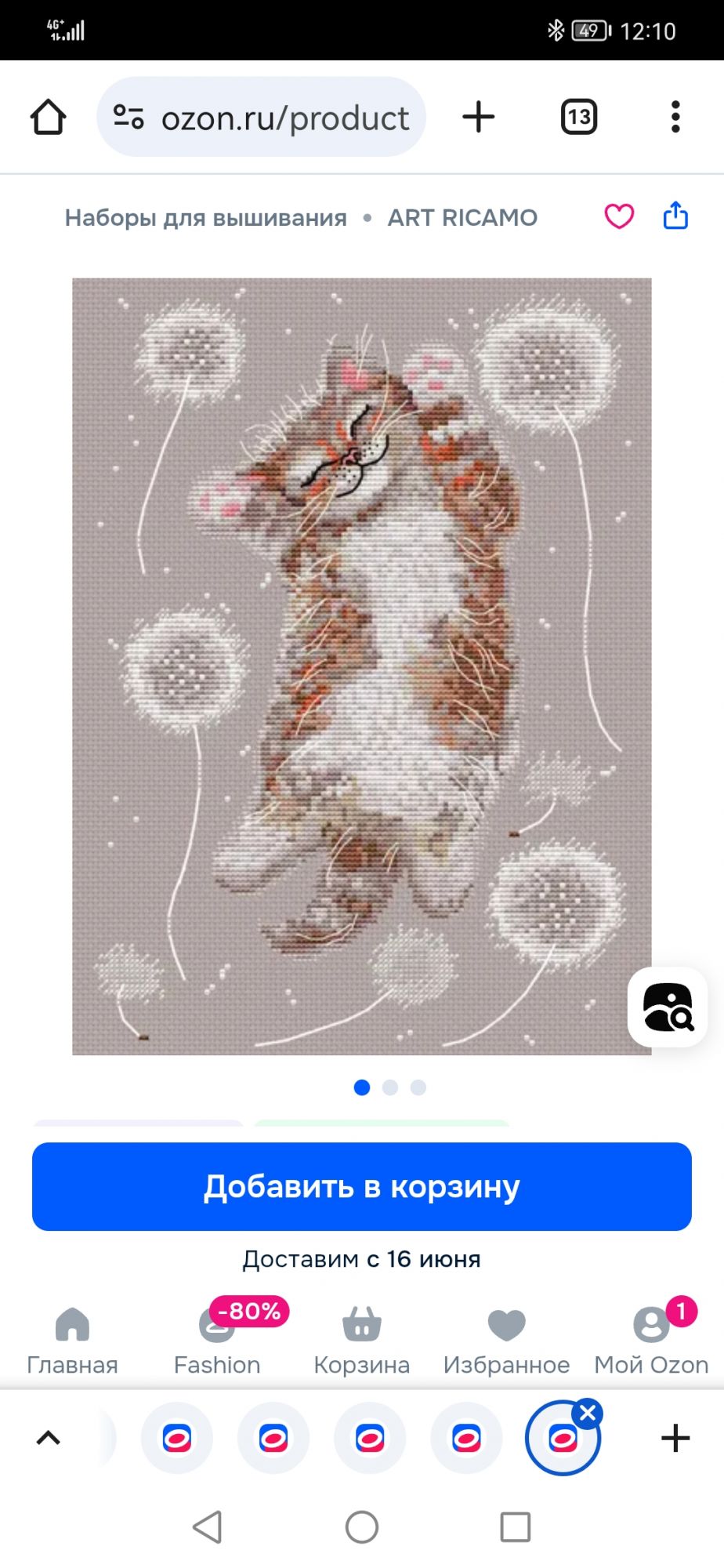This screenshot has height=1568, width=724.
Task: Open a new browser tab
Action: (x=478, y=118)
